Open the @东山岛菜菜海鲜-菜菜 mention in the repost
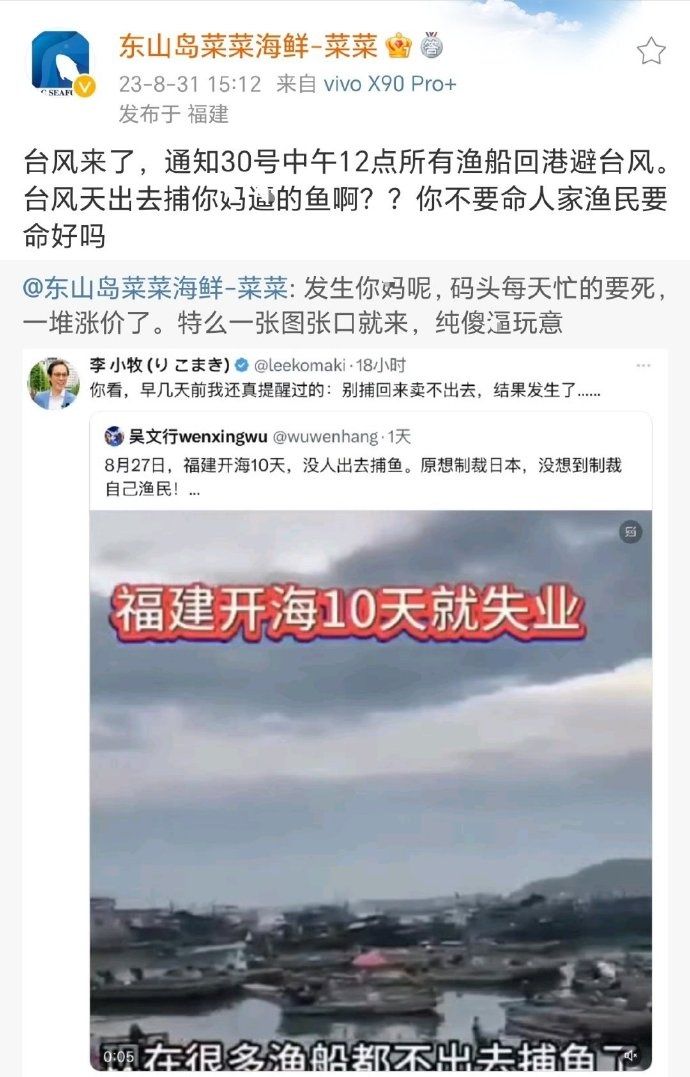Screen dimensions: 690x1077 coord(152,290)
